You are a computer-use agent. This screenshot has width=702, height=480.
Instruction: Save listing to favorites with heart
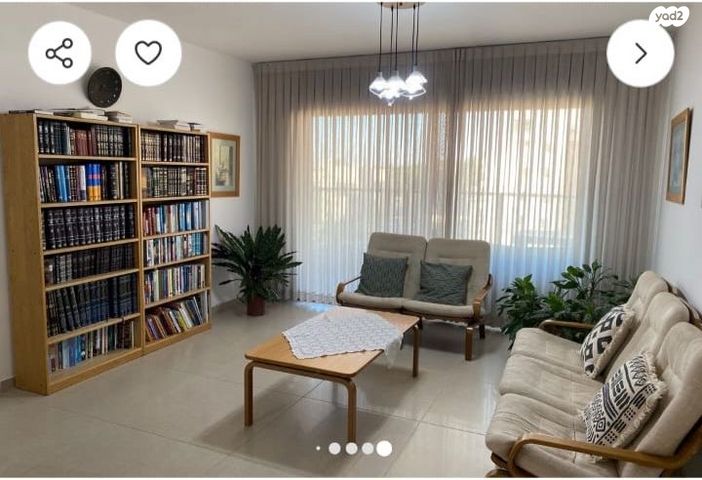(148, 53)
